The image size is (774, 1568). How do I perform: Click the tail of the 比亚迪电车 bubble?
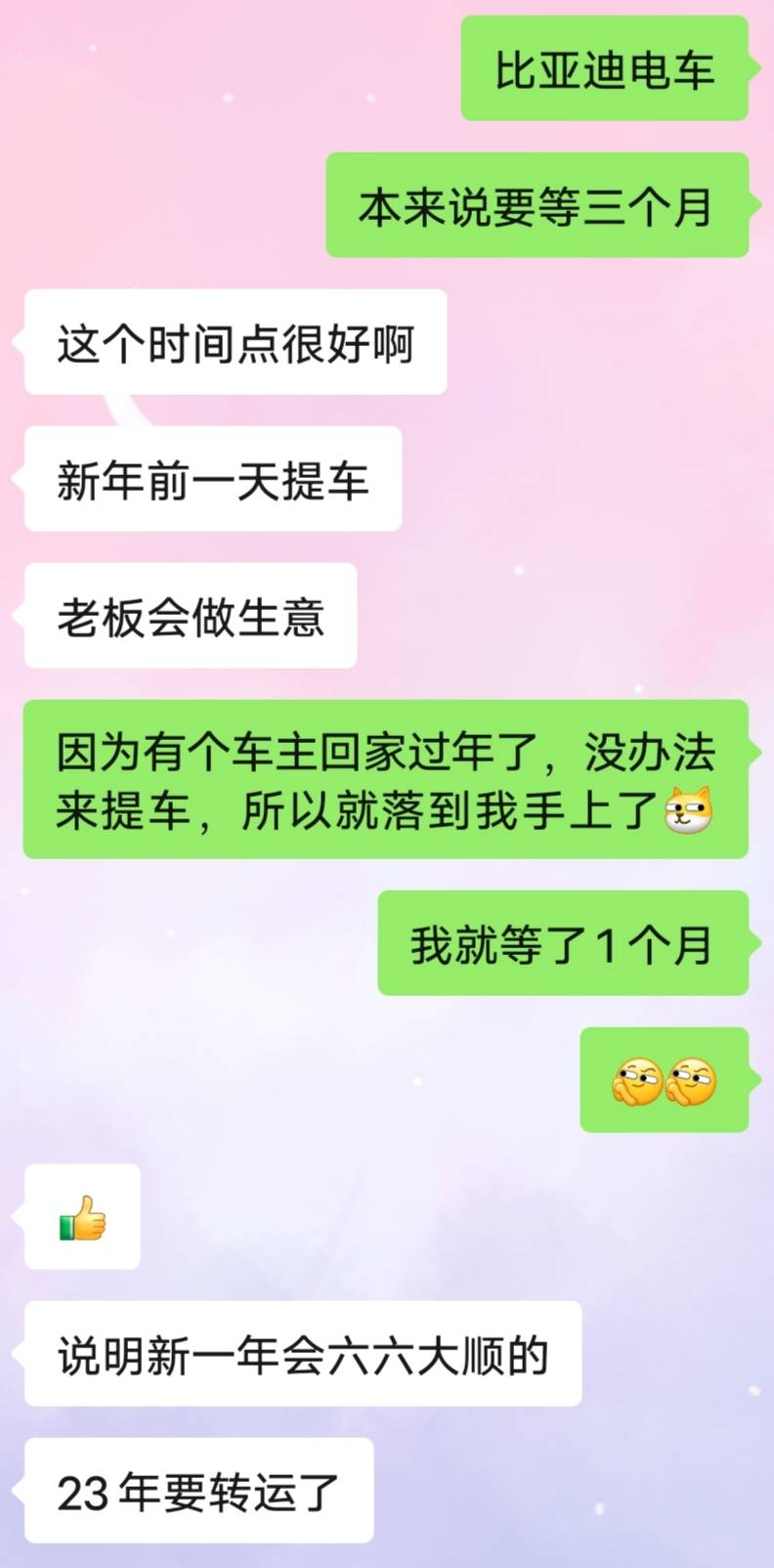[752, 70]
